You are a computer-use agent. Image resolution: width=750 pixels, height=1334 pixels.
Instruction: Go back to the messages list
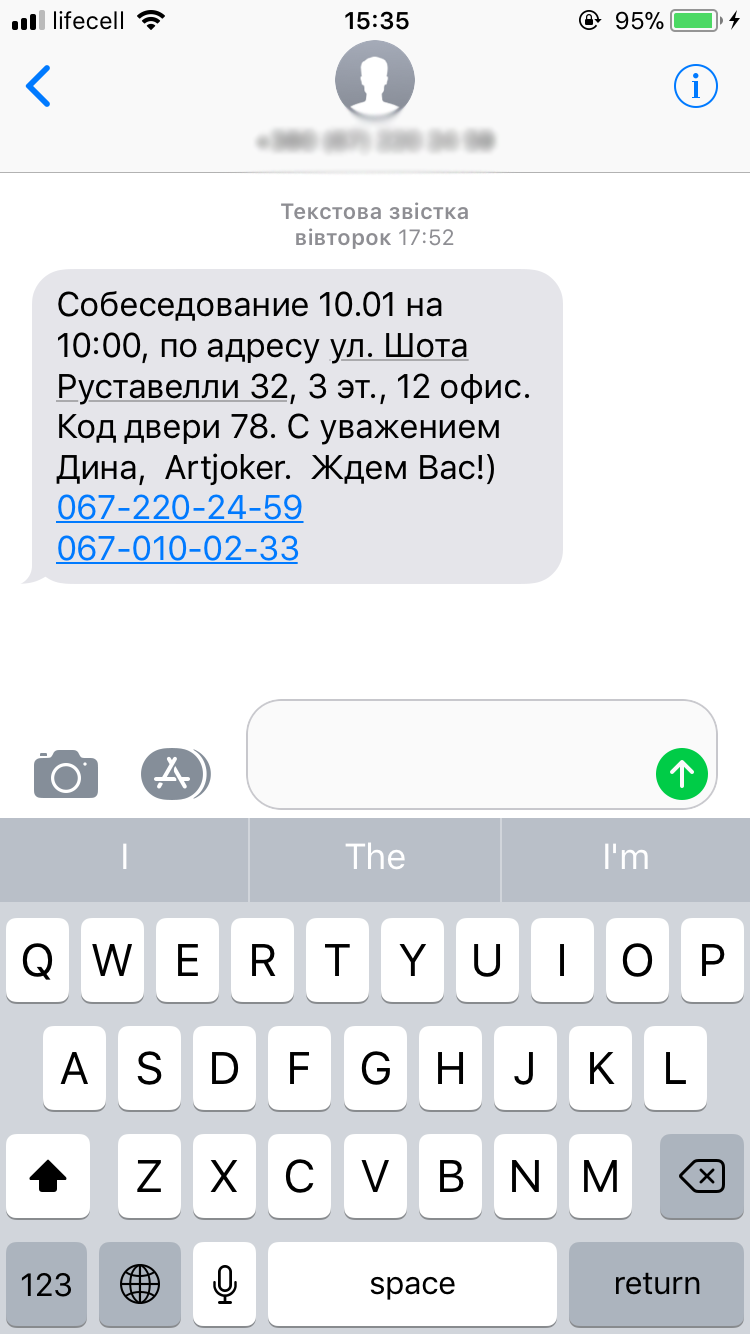38,87
